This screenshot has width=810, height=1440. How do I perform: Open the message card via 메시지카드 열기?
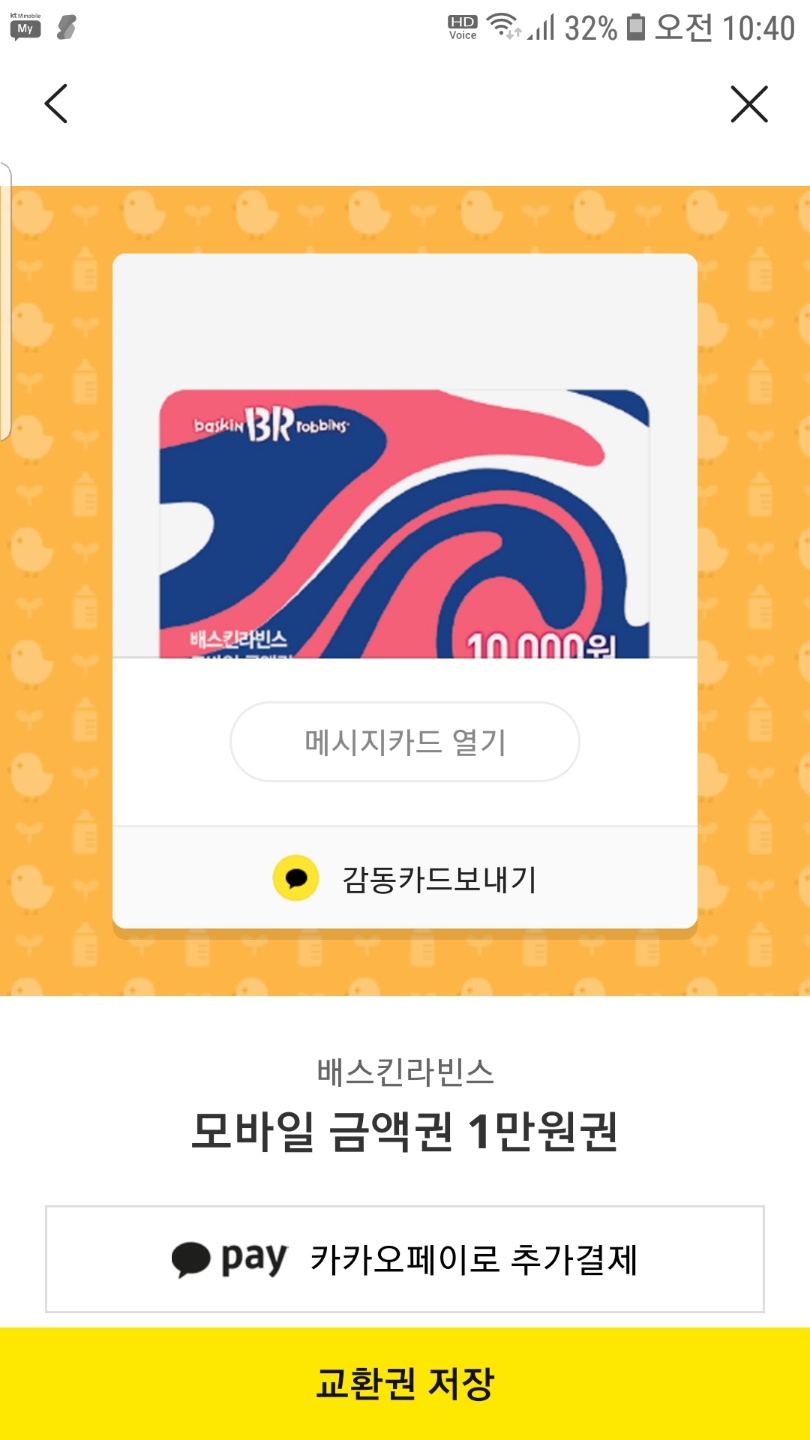pos(405,741)
